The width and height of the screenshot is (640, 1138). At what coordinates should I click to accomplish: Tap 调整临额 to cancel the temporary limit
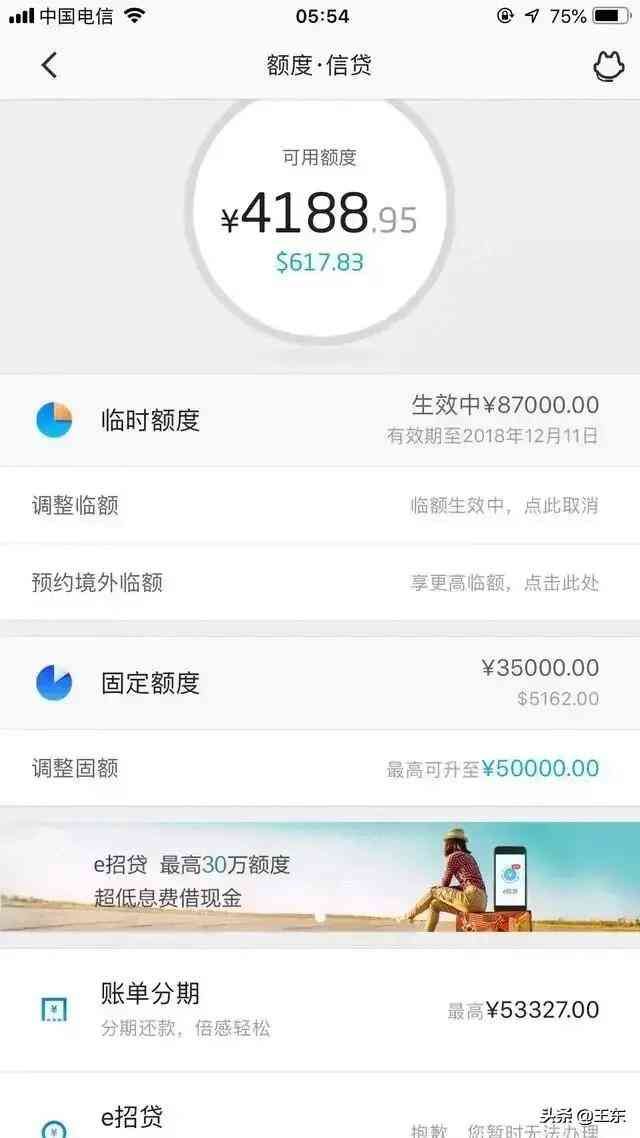320,505
